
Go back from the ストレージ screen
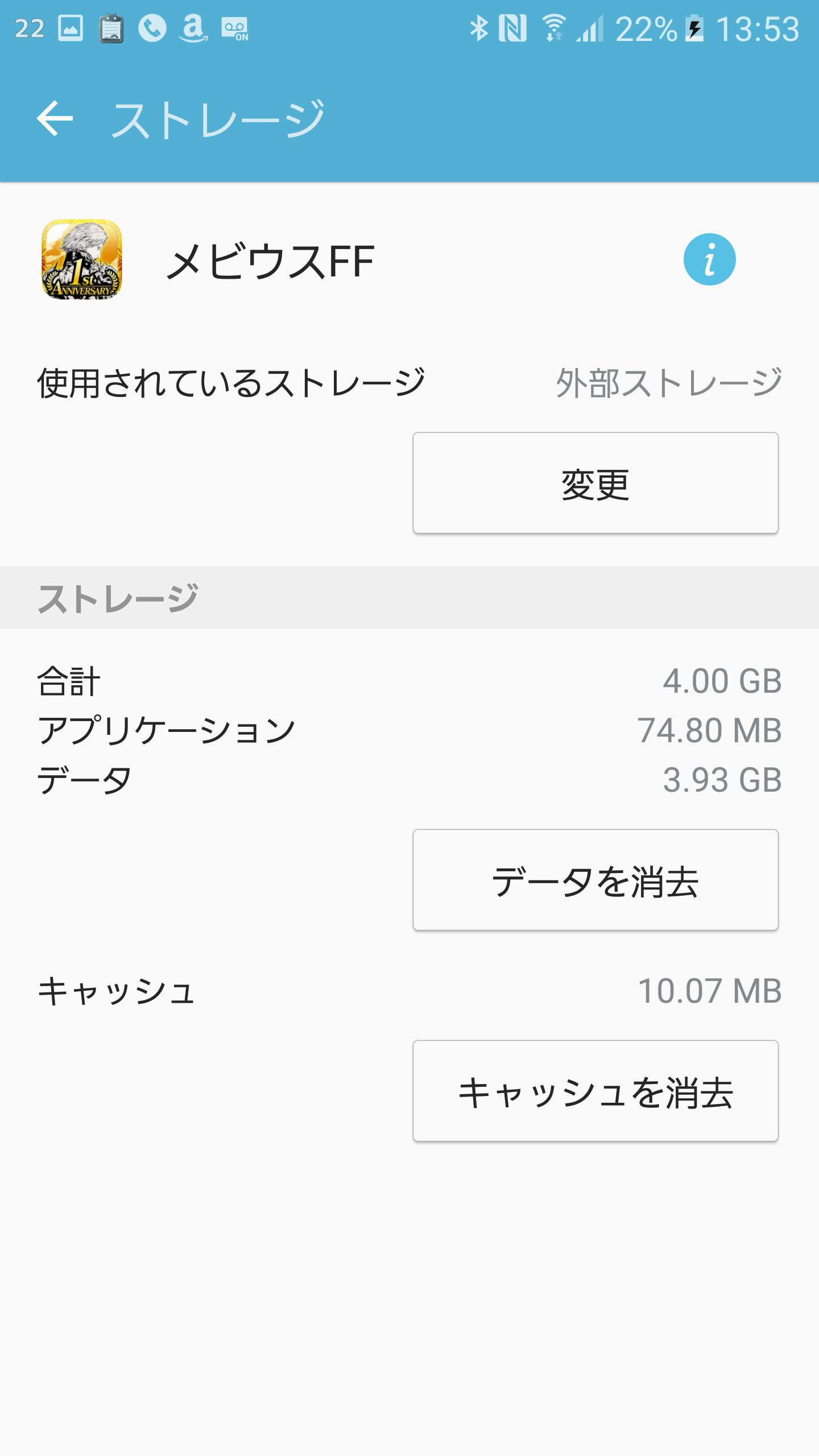pos(55,118)
